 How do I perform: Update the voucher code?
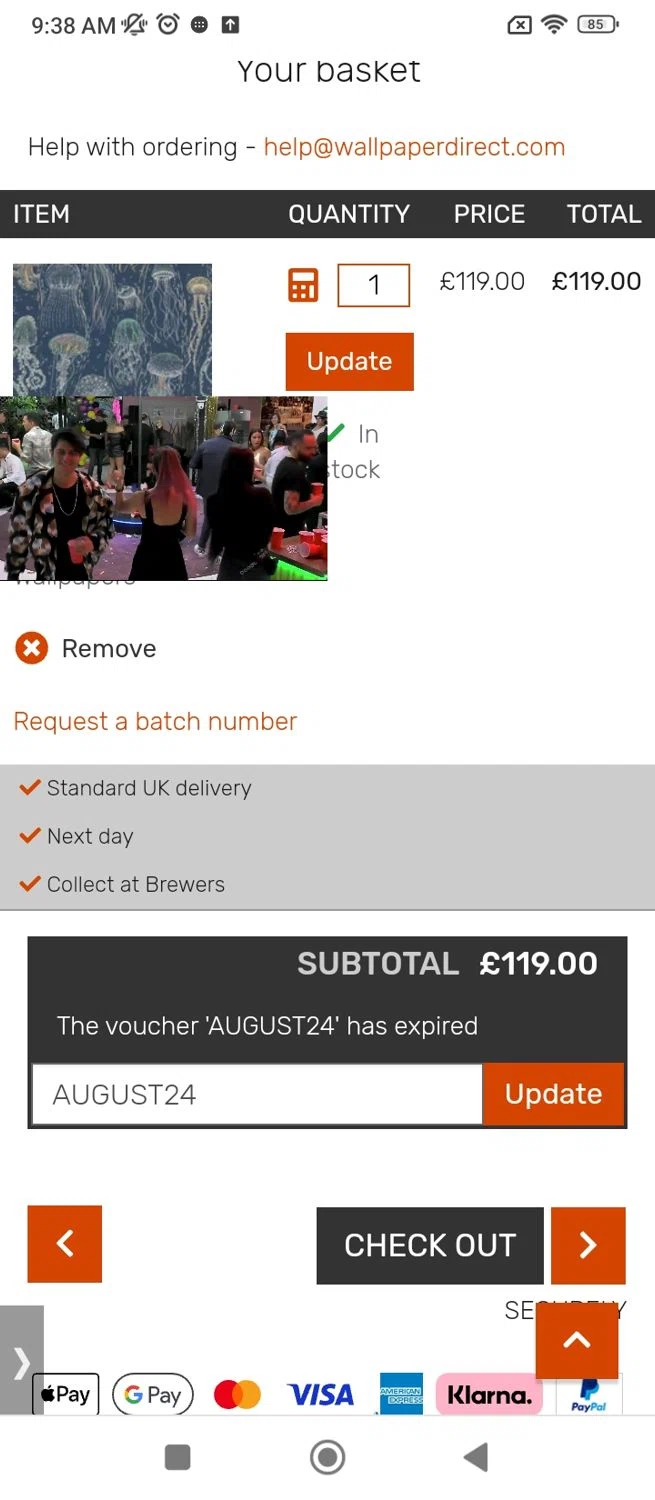click(x=553, y=1095)
